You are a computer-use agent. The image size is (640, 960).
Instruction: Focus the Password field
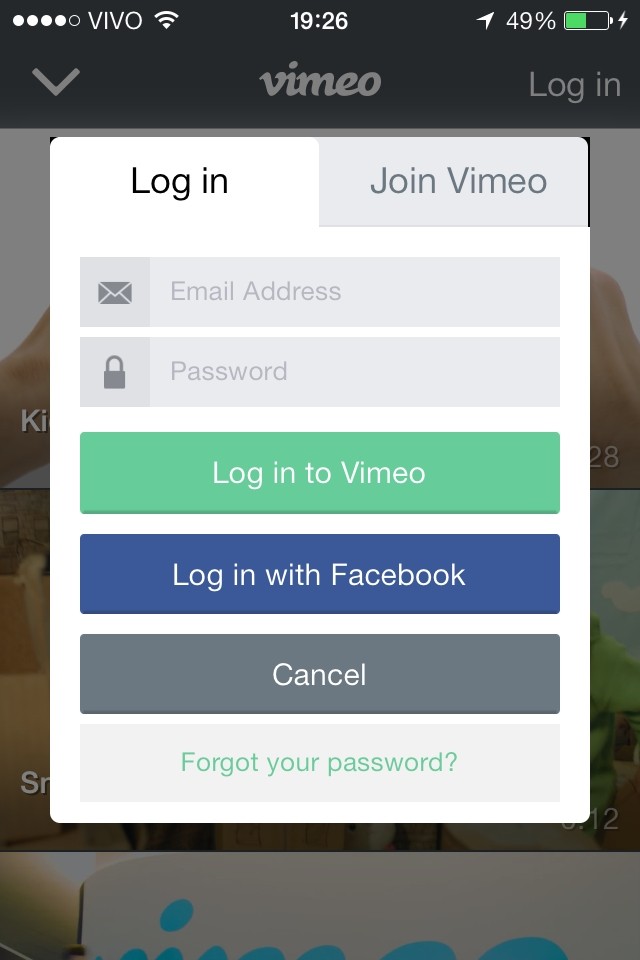(354, 372)
